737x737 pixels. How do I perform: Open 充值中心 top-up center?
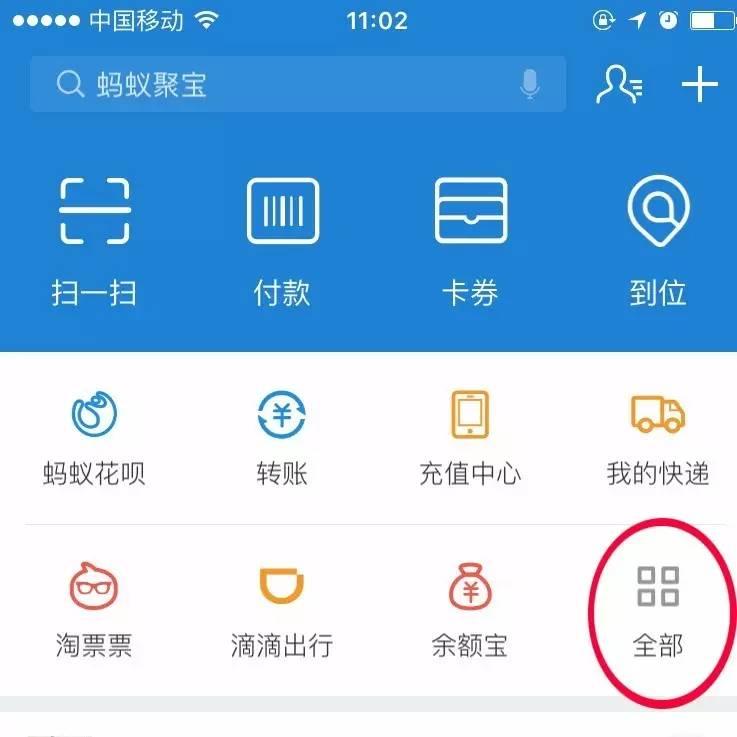470,437
